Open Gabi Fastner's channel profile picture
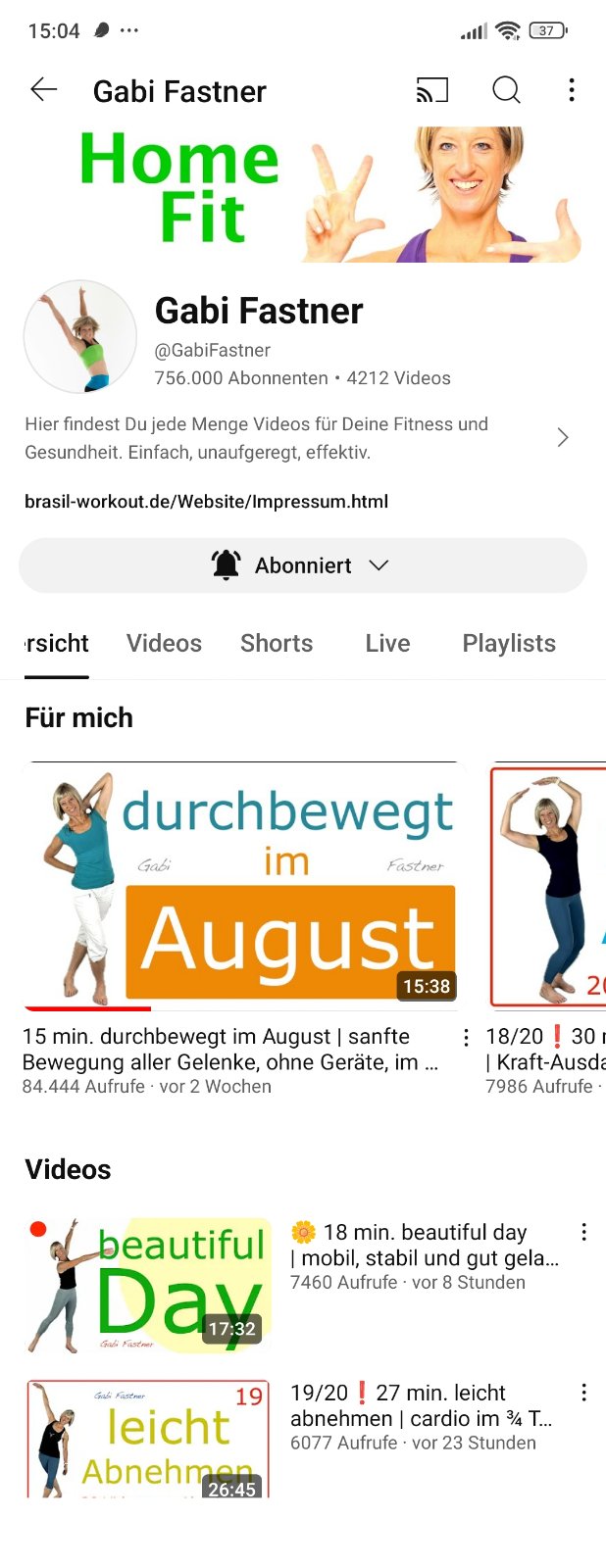The width and height of the screenshot is (606, 1568). pos(80,337)
